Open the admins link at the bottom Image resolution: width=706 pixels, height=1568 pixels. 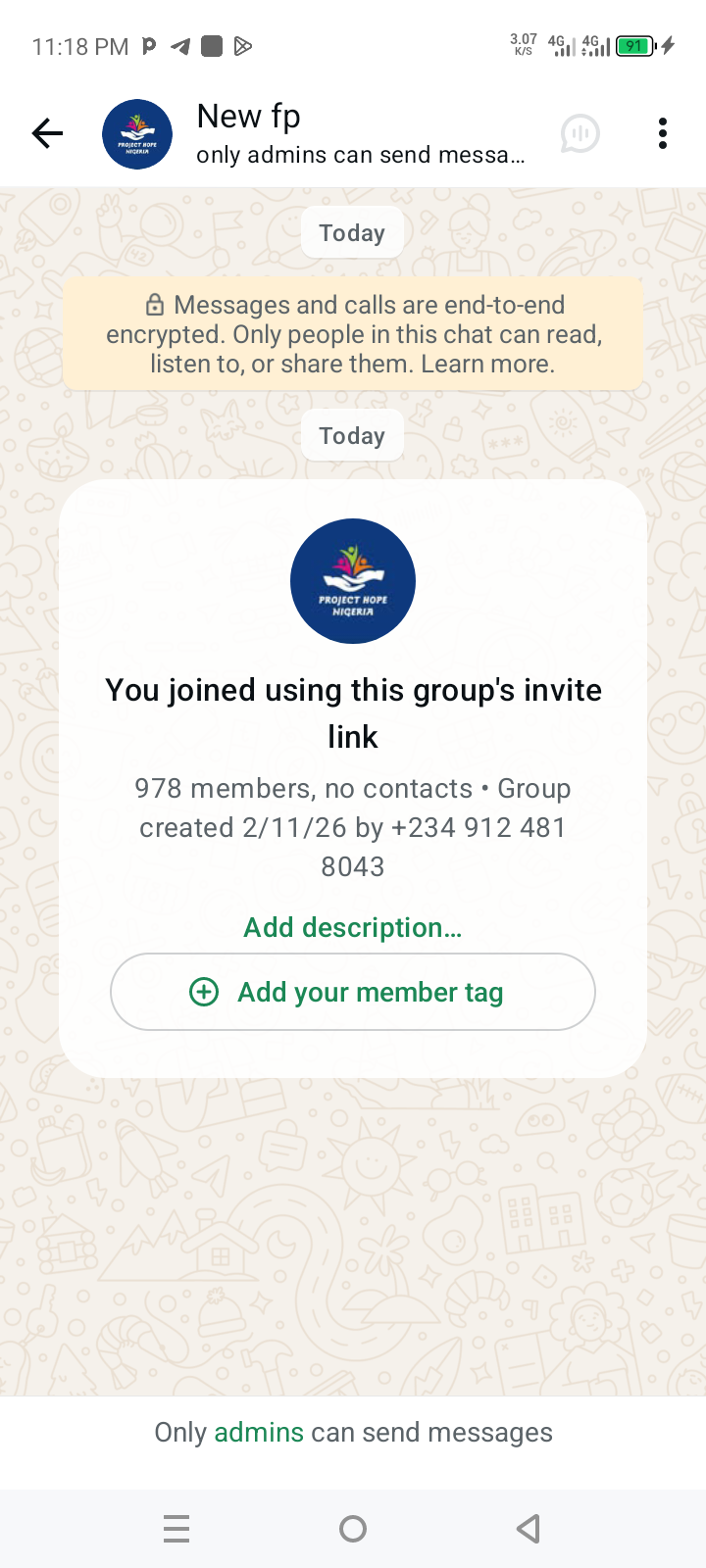tap(259, 1432)
